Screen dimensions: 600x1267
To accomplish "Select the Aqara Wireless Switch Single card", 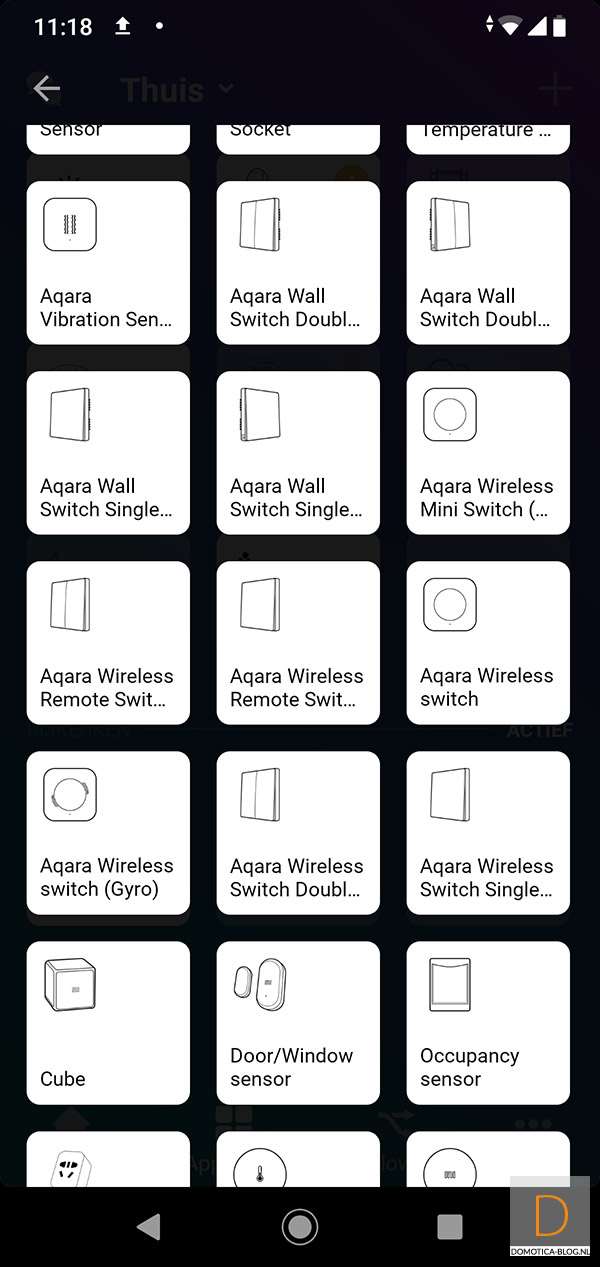I will (488, 832).
